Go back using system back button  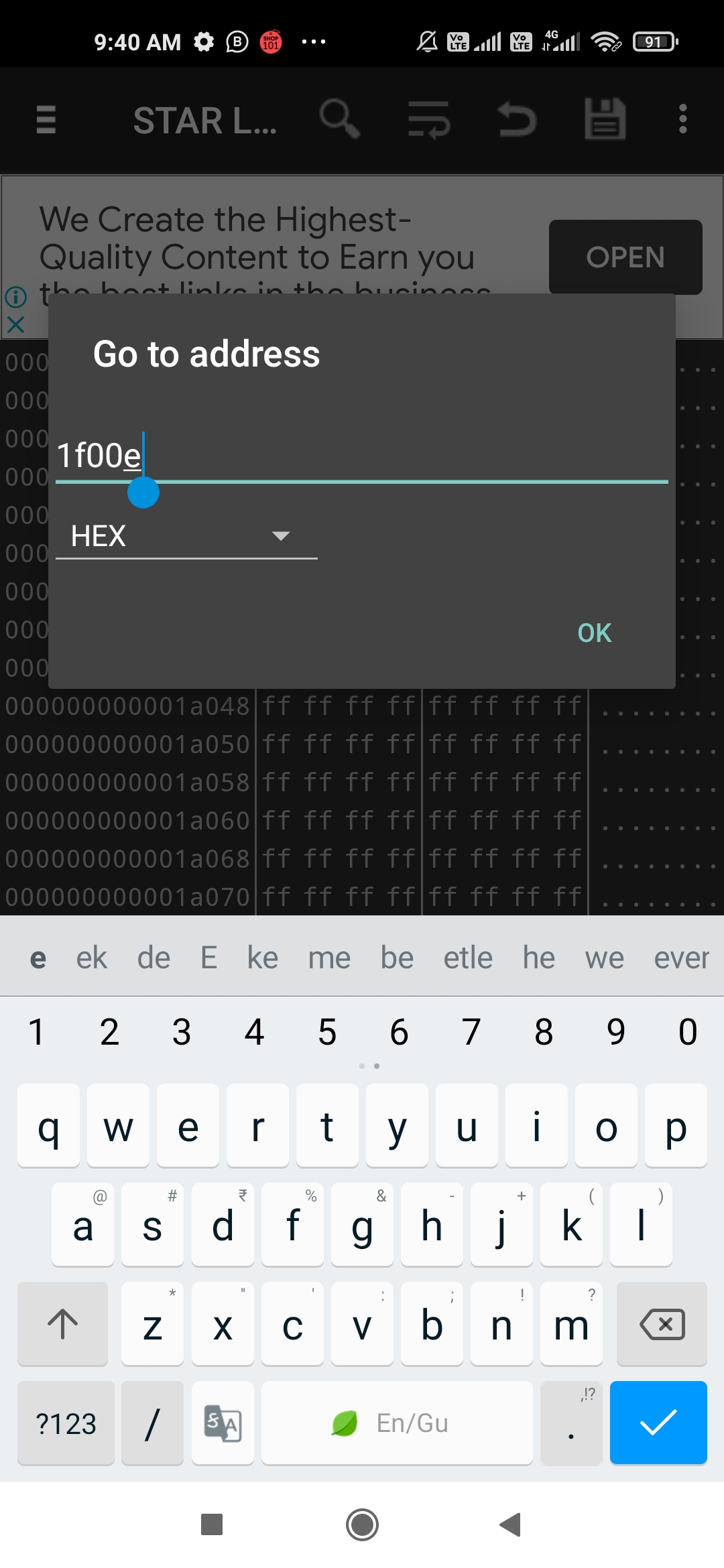coord(511,1524)
